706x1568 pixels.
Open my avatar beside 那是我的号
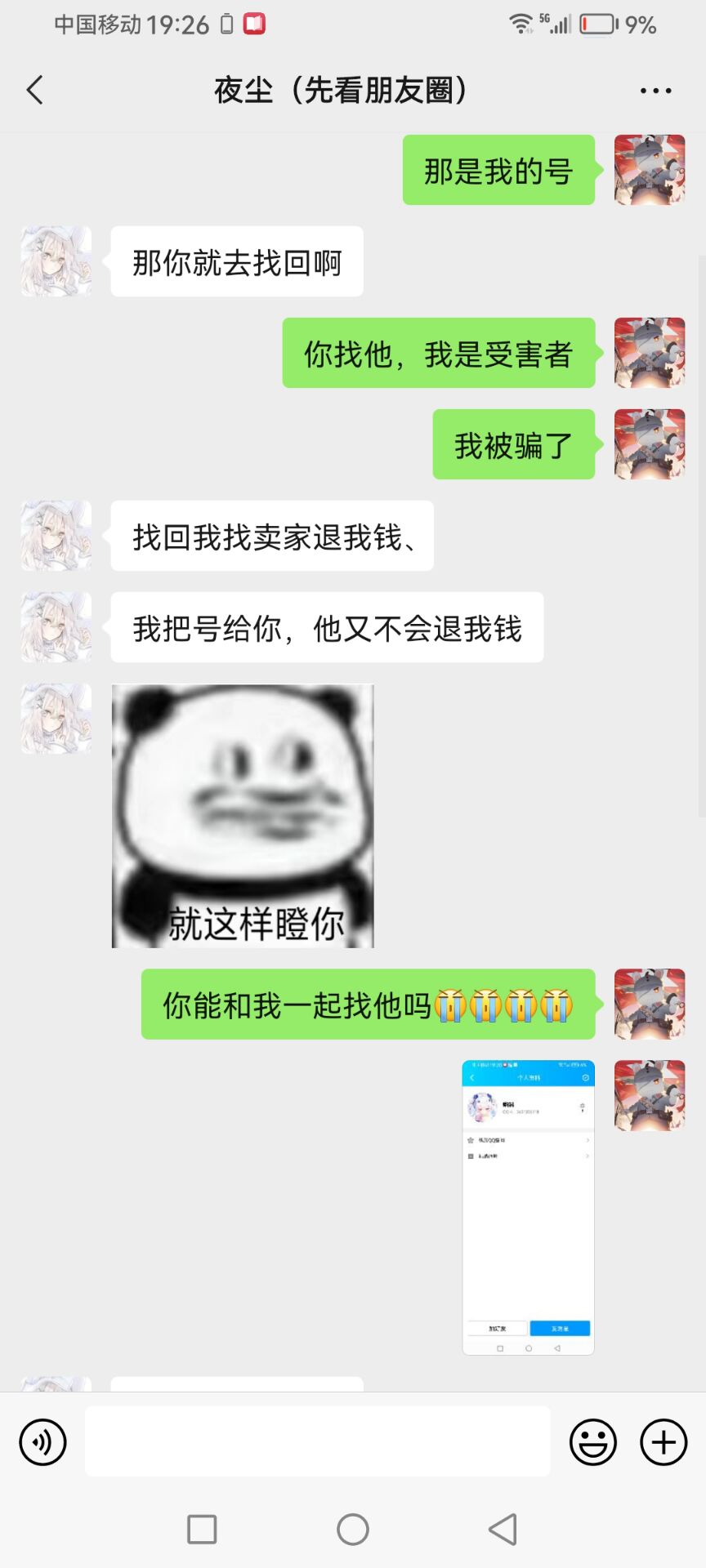(649, 170)
